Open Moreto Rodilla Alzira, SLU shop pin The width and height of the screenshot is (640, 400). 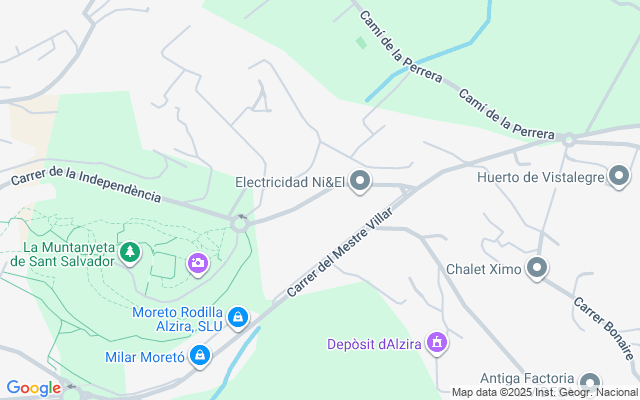coord(237,318)
